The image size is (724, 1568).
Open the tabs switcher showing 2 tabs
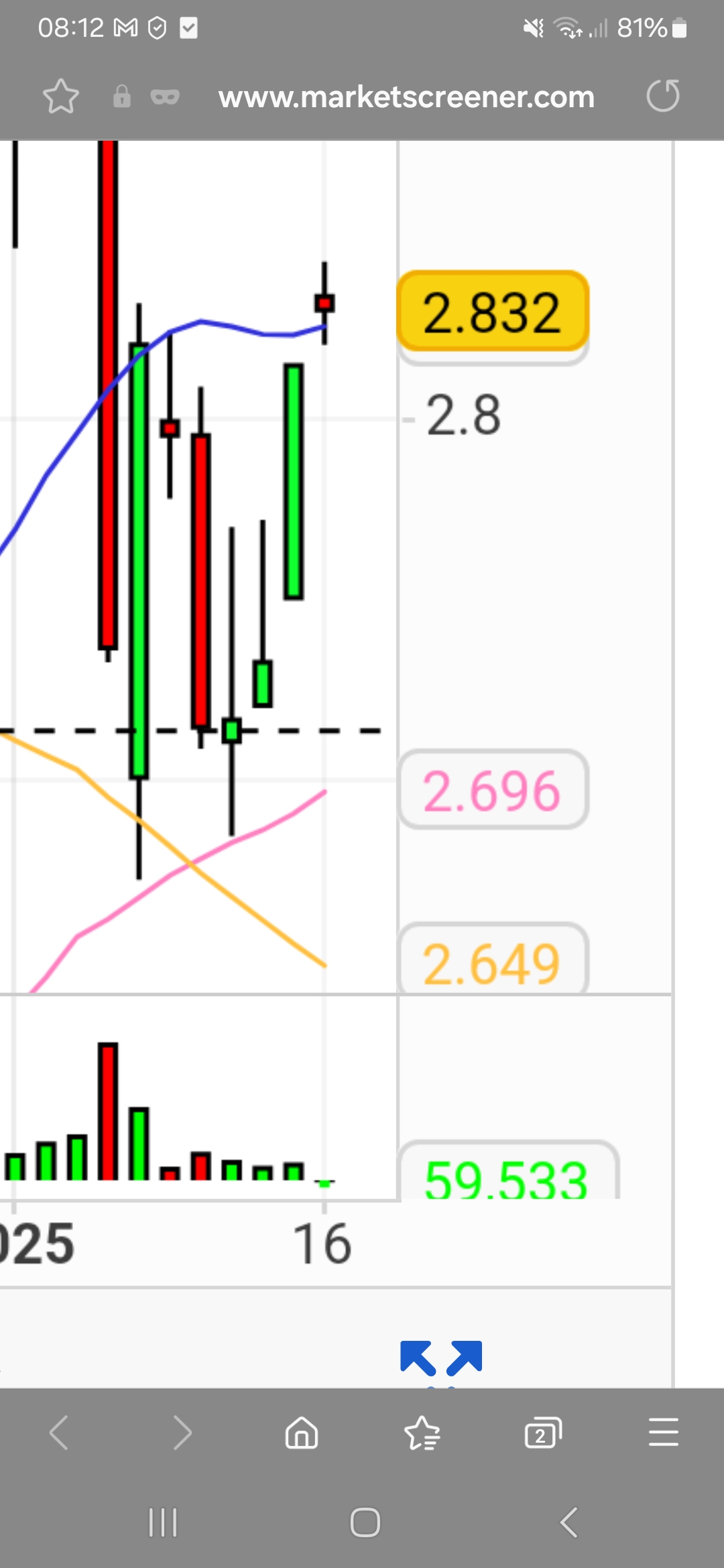(542, 1433)
